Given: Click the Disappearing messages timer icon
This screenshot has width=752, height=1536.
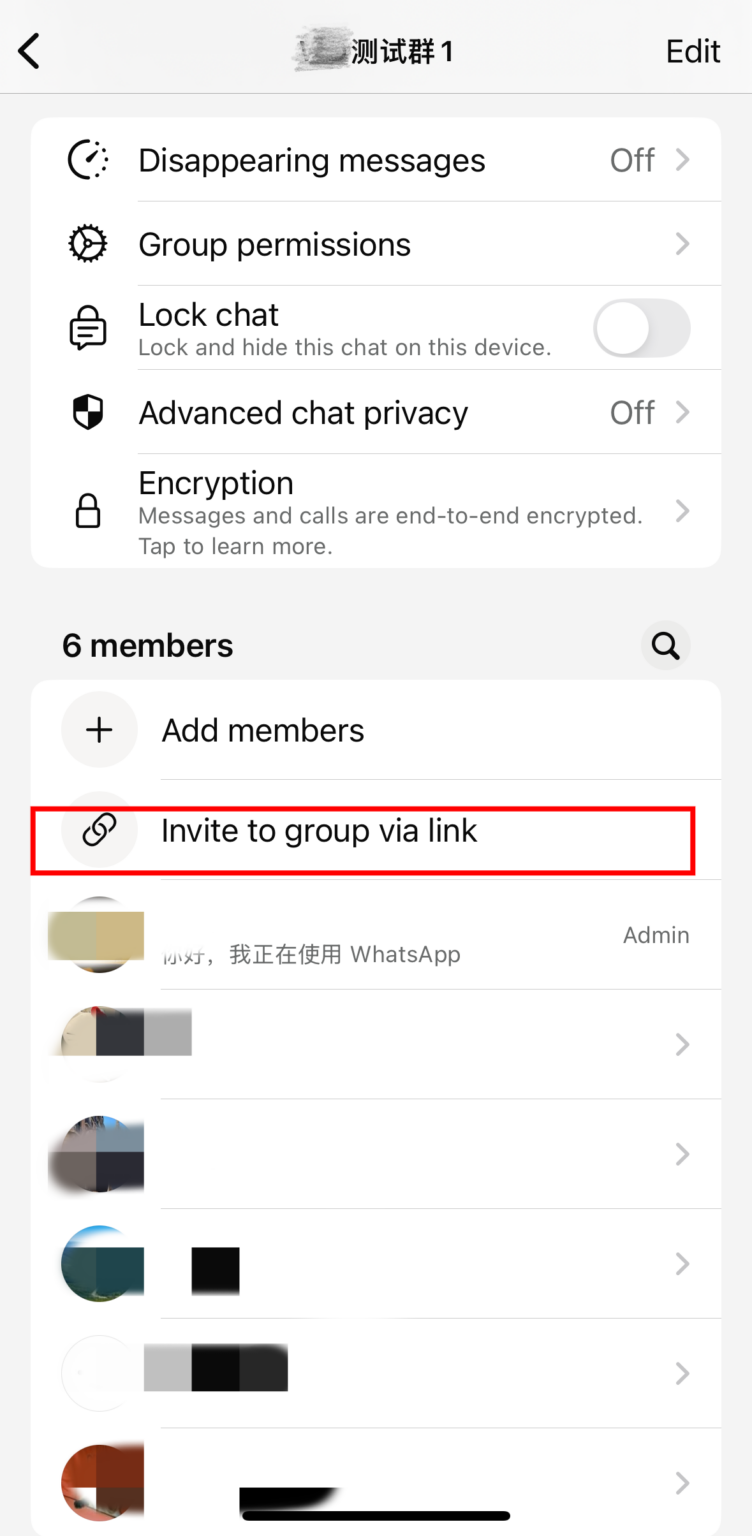Looking at the screenshot, I should coord(87,160).
